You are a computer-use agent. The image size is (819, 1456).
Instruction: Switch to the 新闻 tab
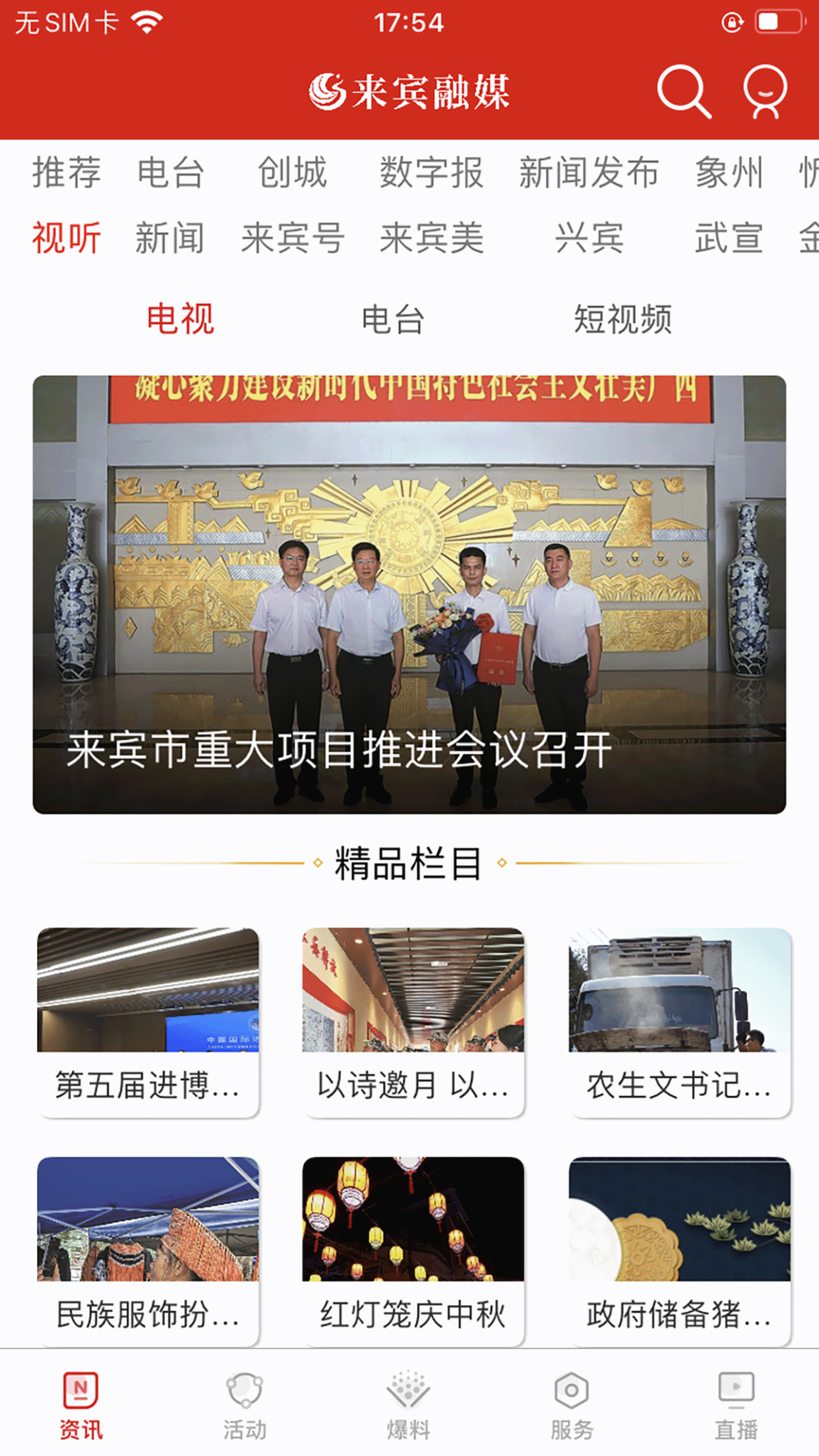tap(170, 239)
